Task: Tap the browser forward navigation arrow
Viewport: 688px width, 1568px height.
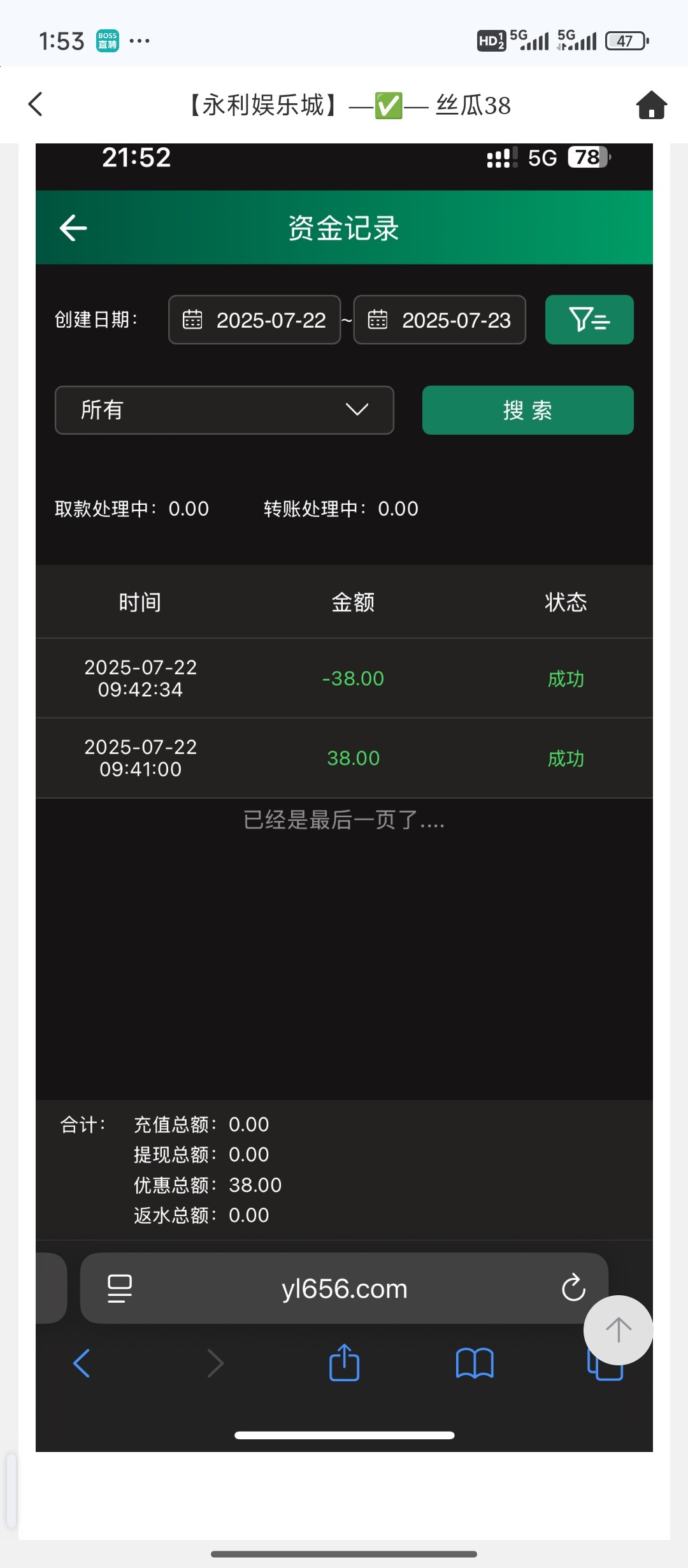Action: tap(215, 1363)
